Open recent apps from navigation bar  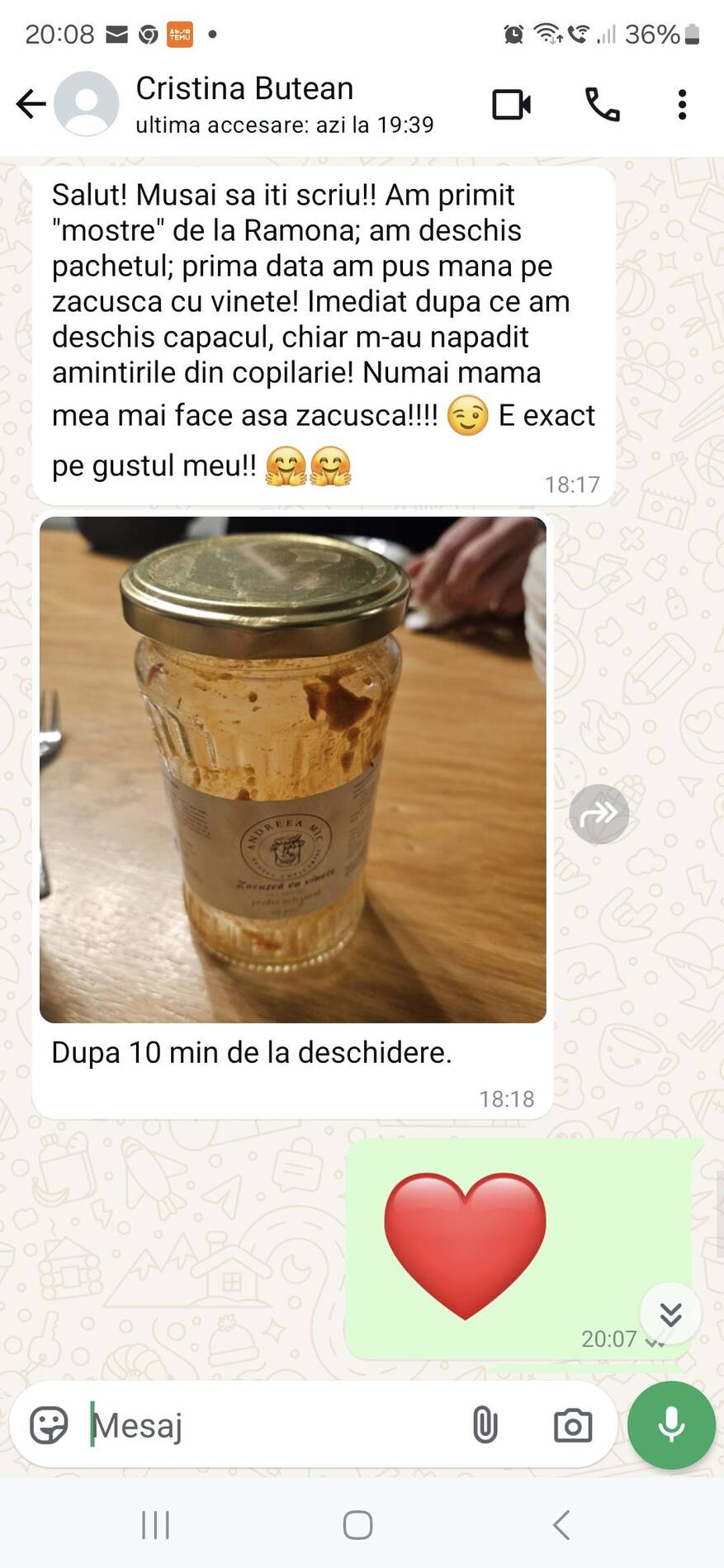155,1525
